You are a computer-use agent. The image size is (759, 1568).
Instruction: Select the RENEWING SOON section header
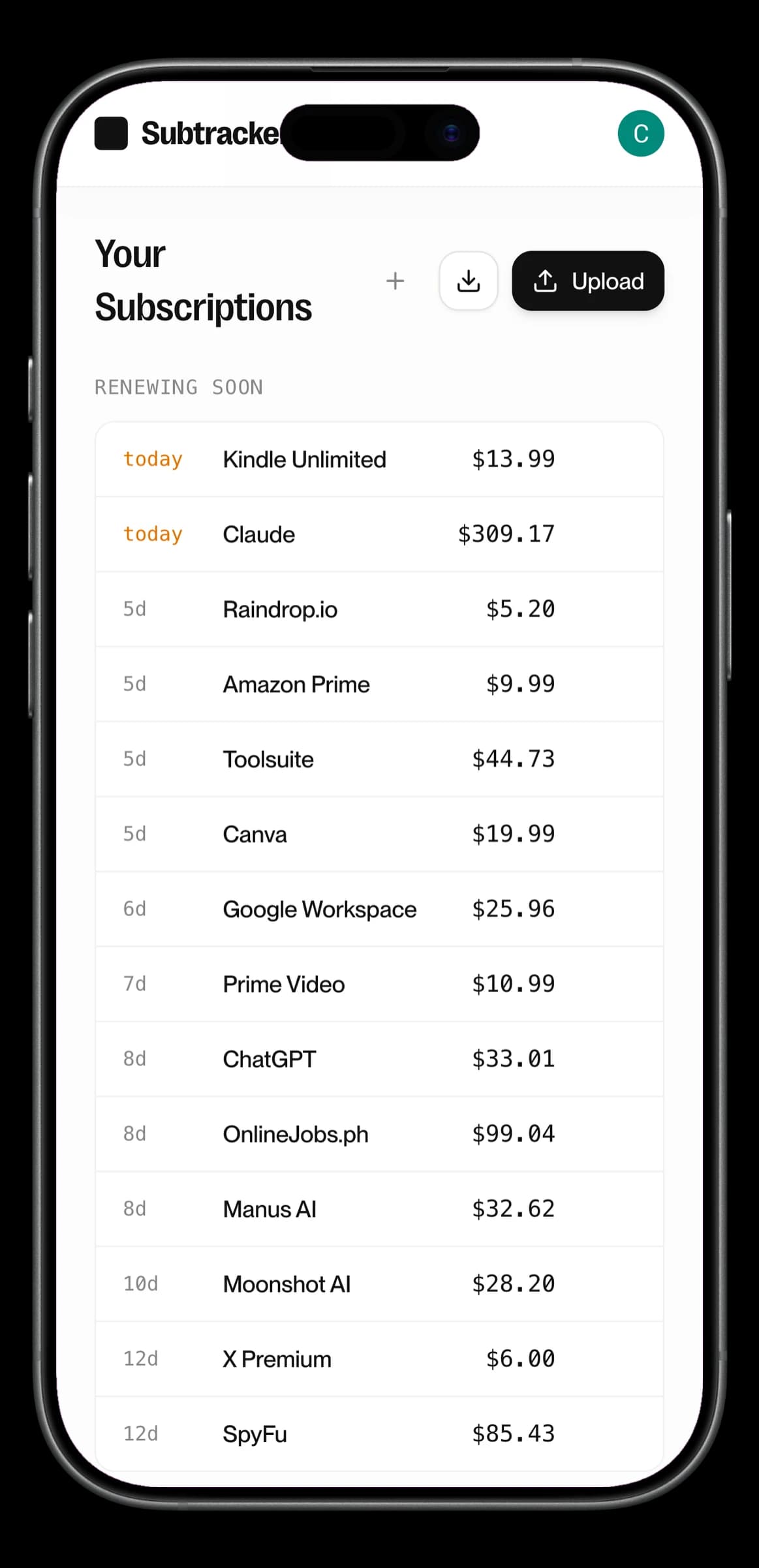pos(178,387)
